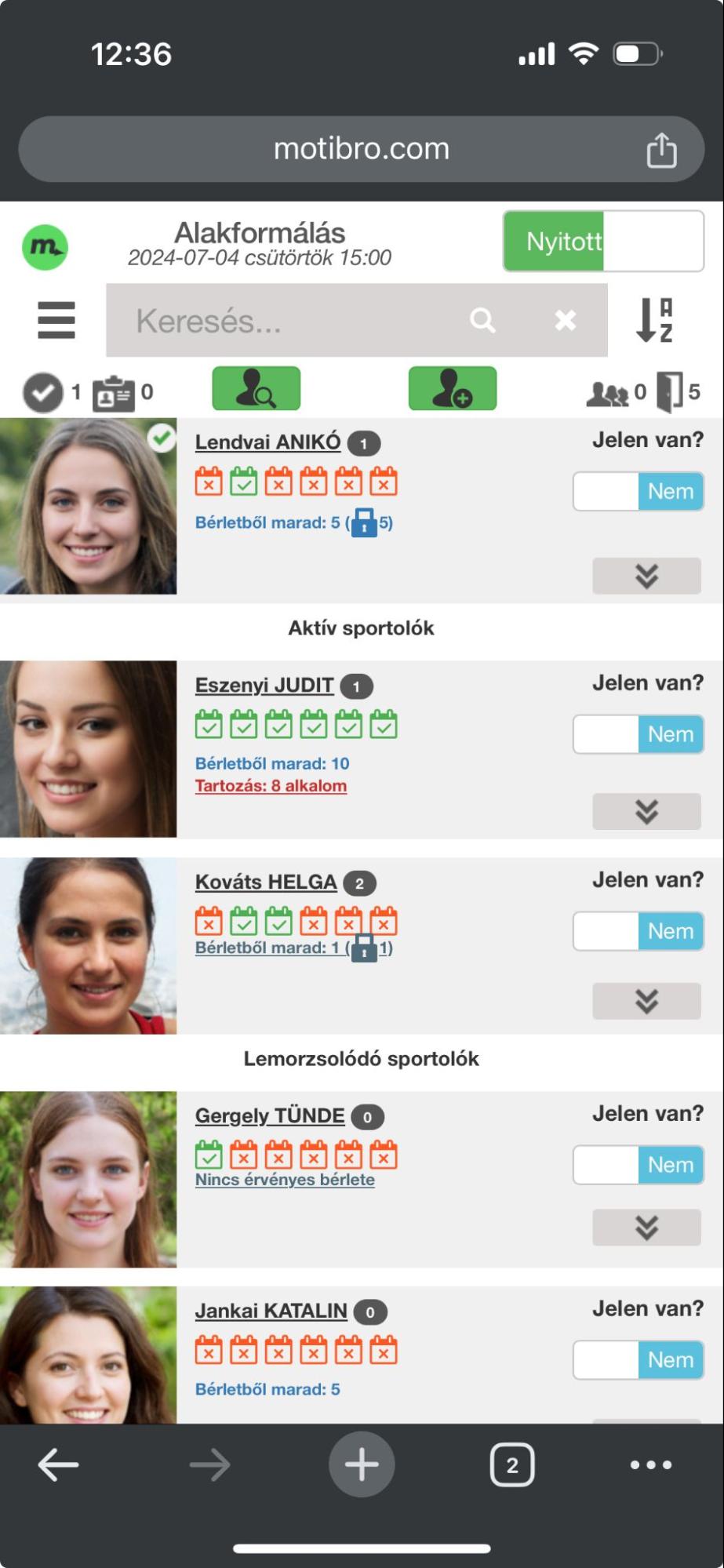The width and height of the screenshot is (724, 1568).
Task: Open Nincs érvényes bérlete link
Action: (x=285, y=1180)
